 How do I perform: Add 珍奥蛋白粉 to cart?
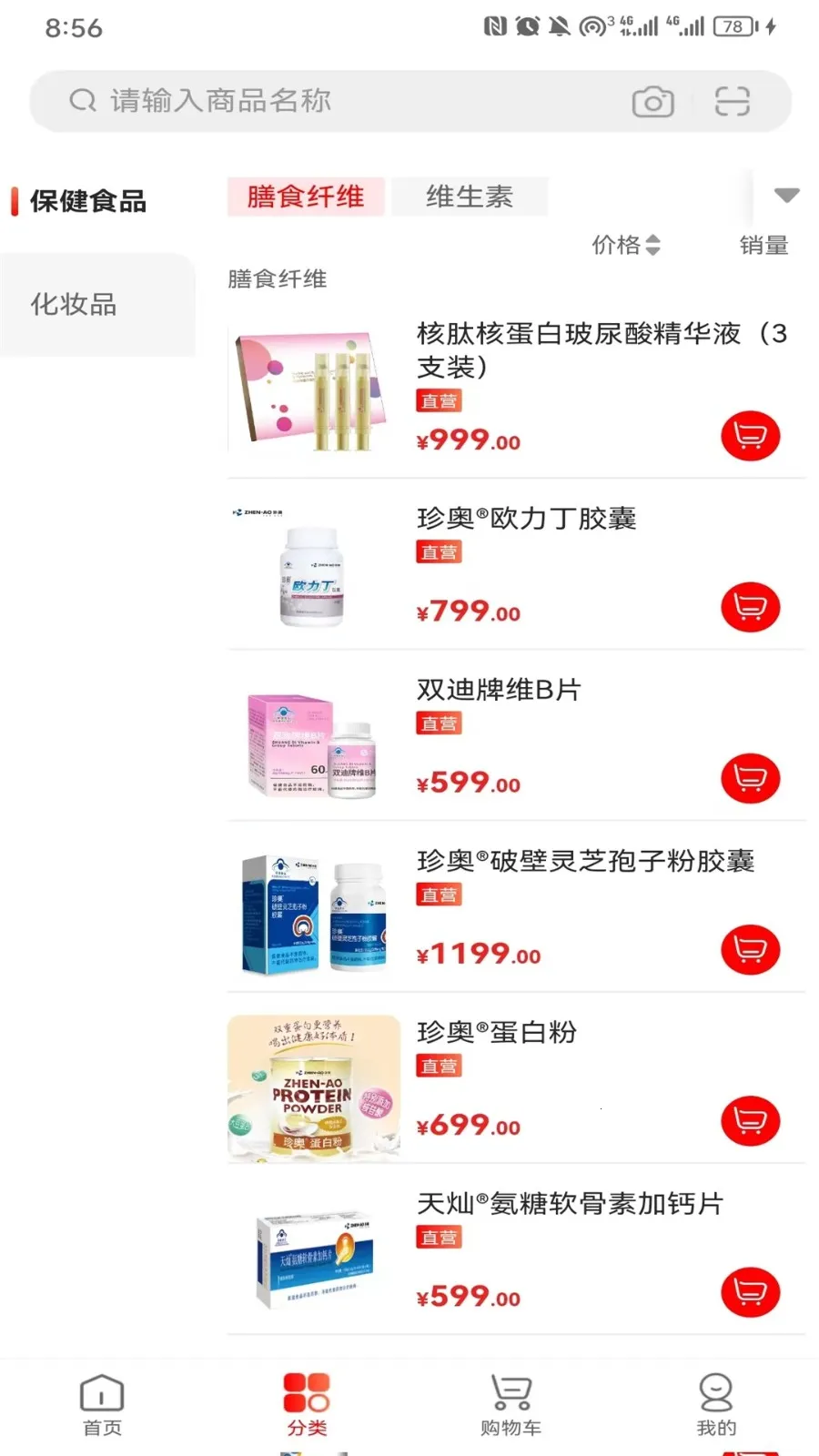point(750,1120)
